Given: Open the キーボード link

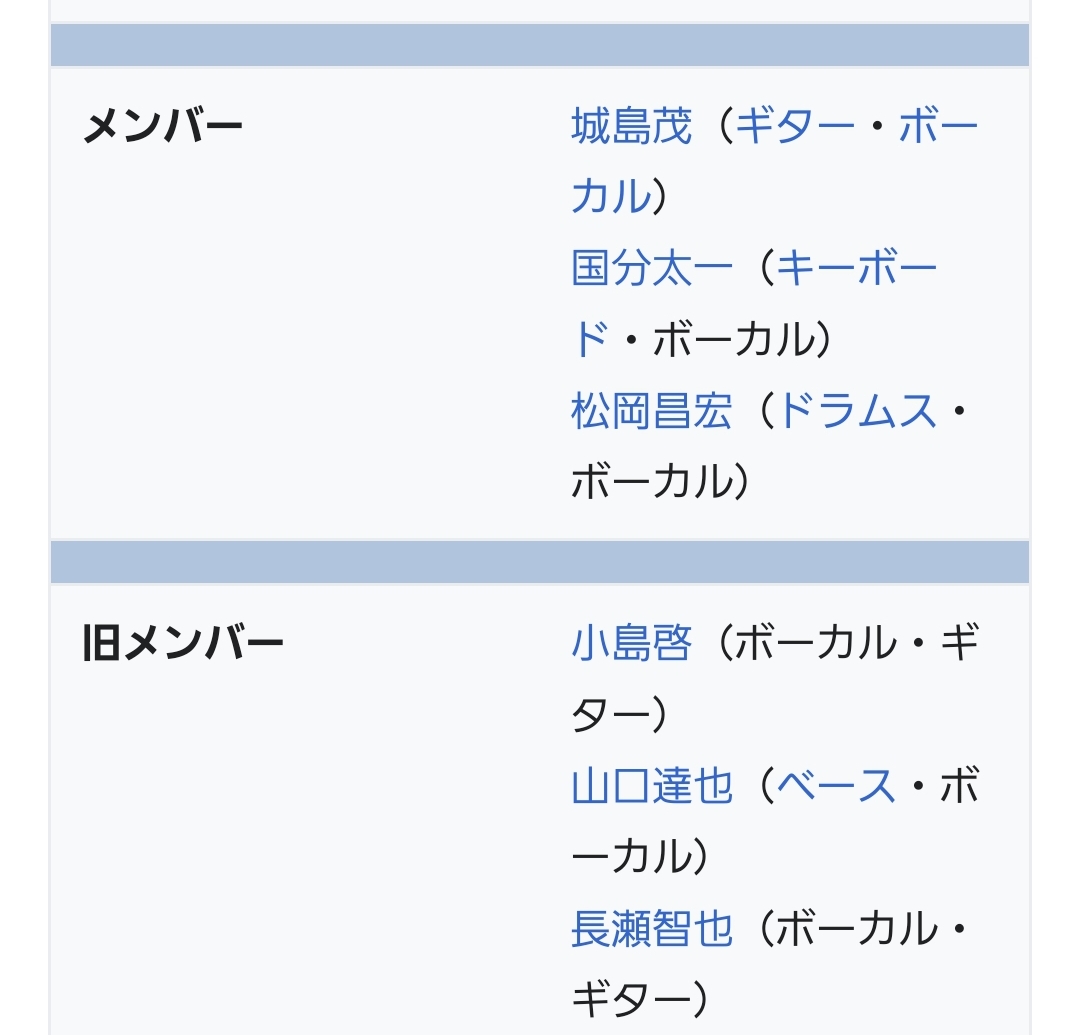Looking at the screenshot, I should 856,269.
